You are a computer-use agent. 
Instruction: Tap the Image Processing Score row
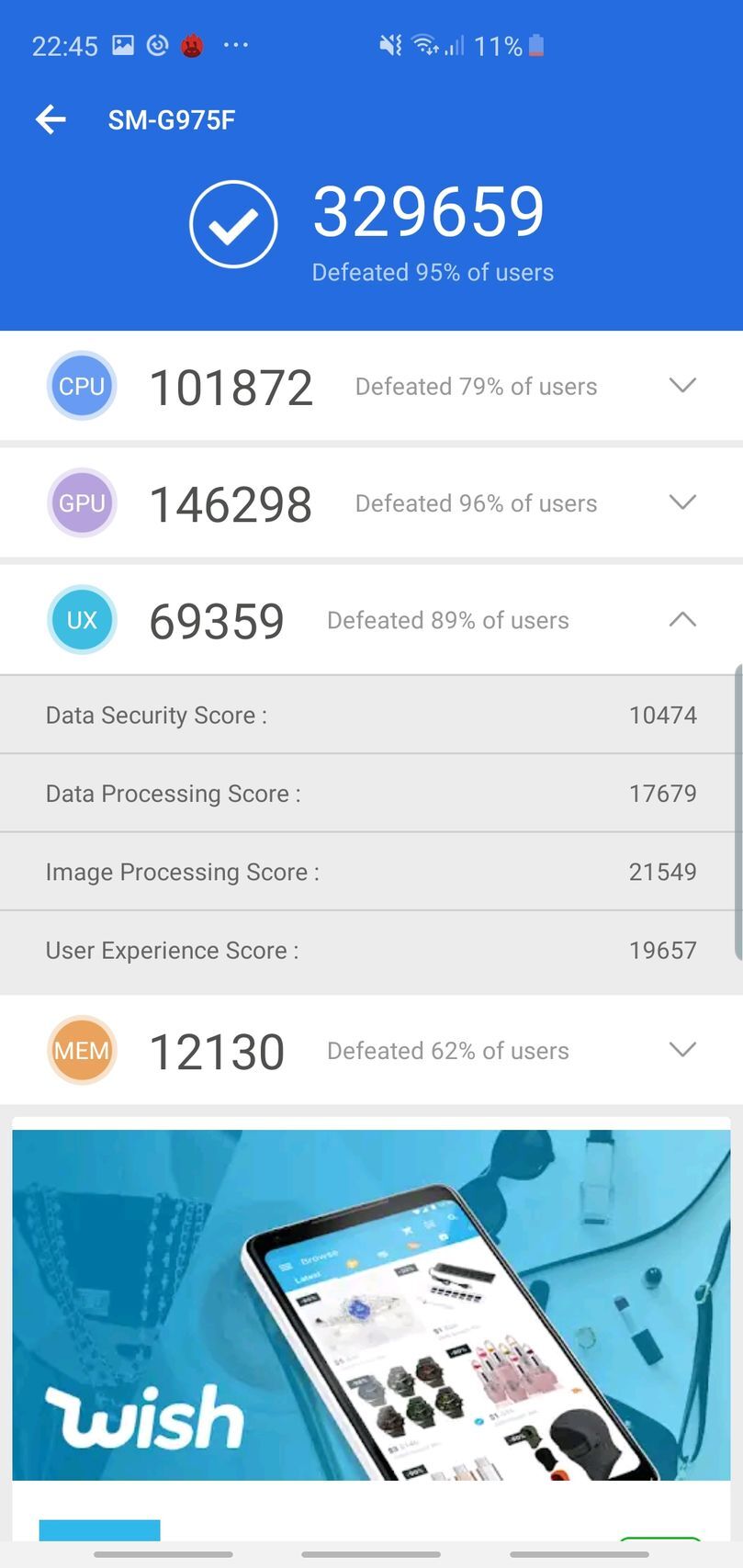coord(371,872)
